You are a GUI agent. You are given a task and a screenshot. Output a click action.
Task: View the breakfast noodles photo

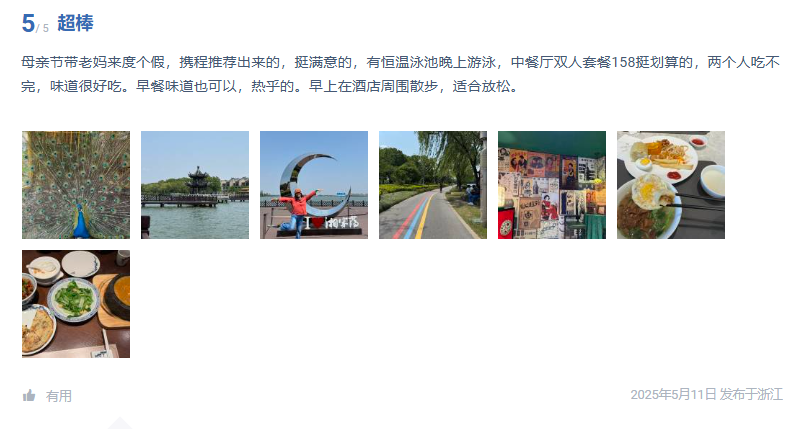coord(671,185)
